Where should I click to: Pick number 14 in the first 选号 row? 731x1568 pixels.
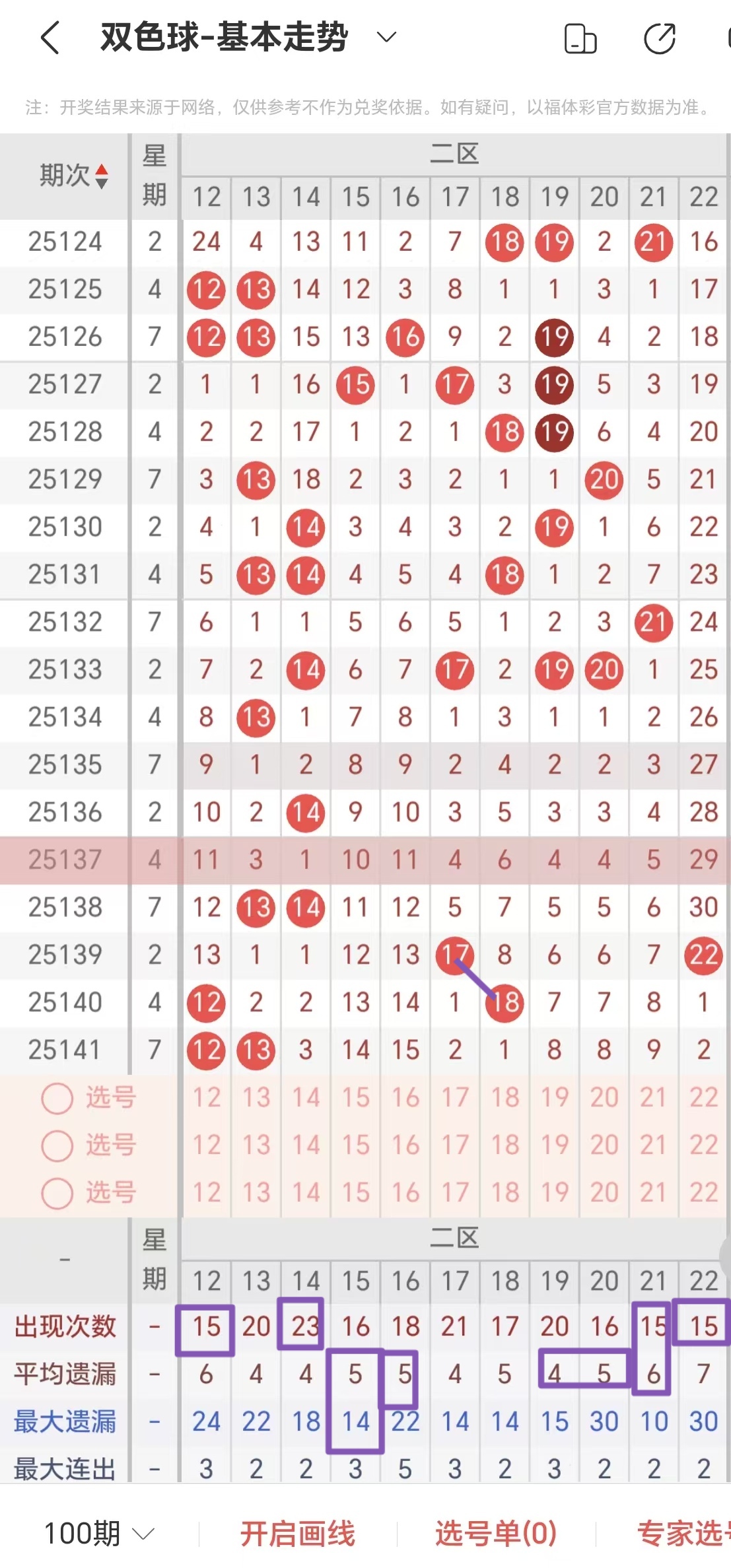coord(305,1097)
